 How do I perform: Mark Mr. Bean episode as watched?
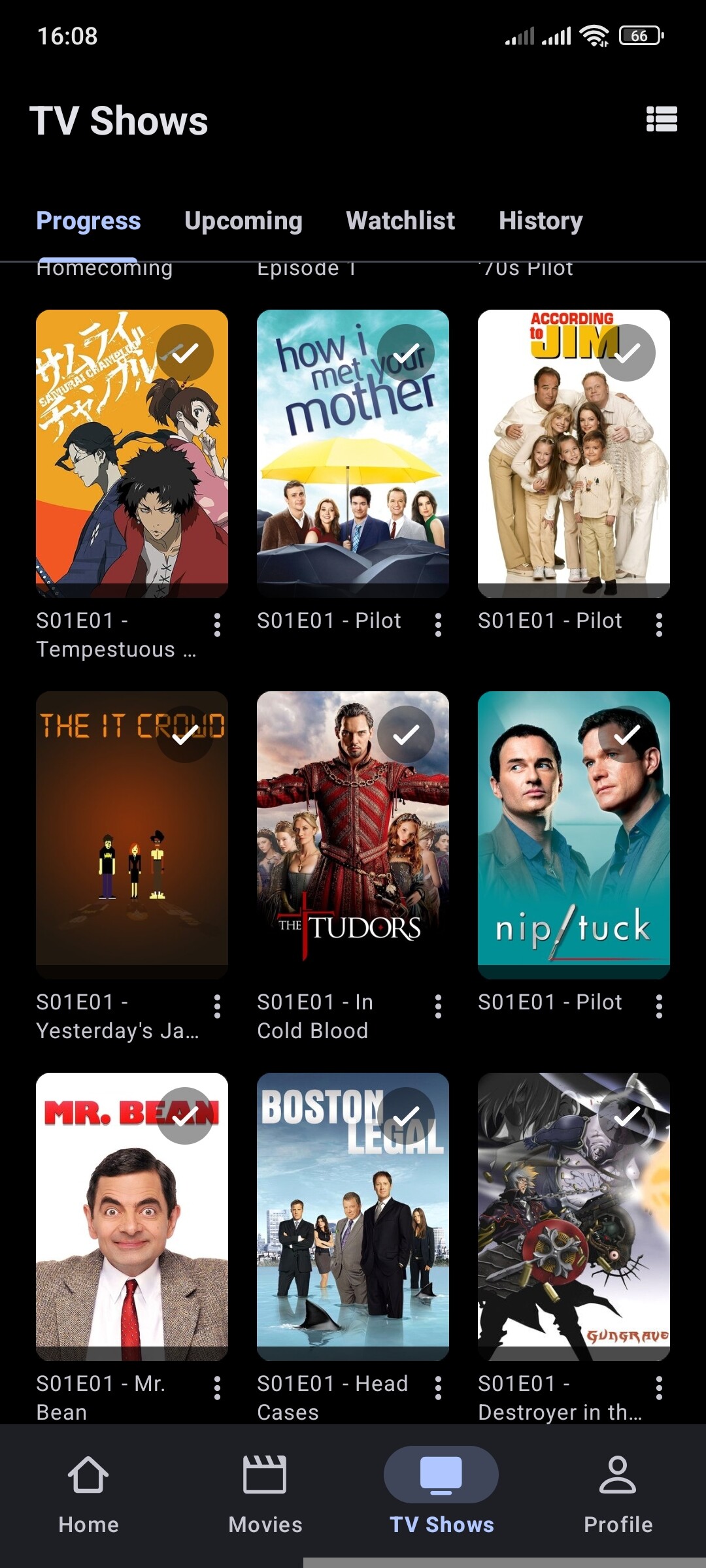click(x=185, y=1116)
